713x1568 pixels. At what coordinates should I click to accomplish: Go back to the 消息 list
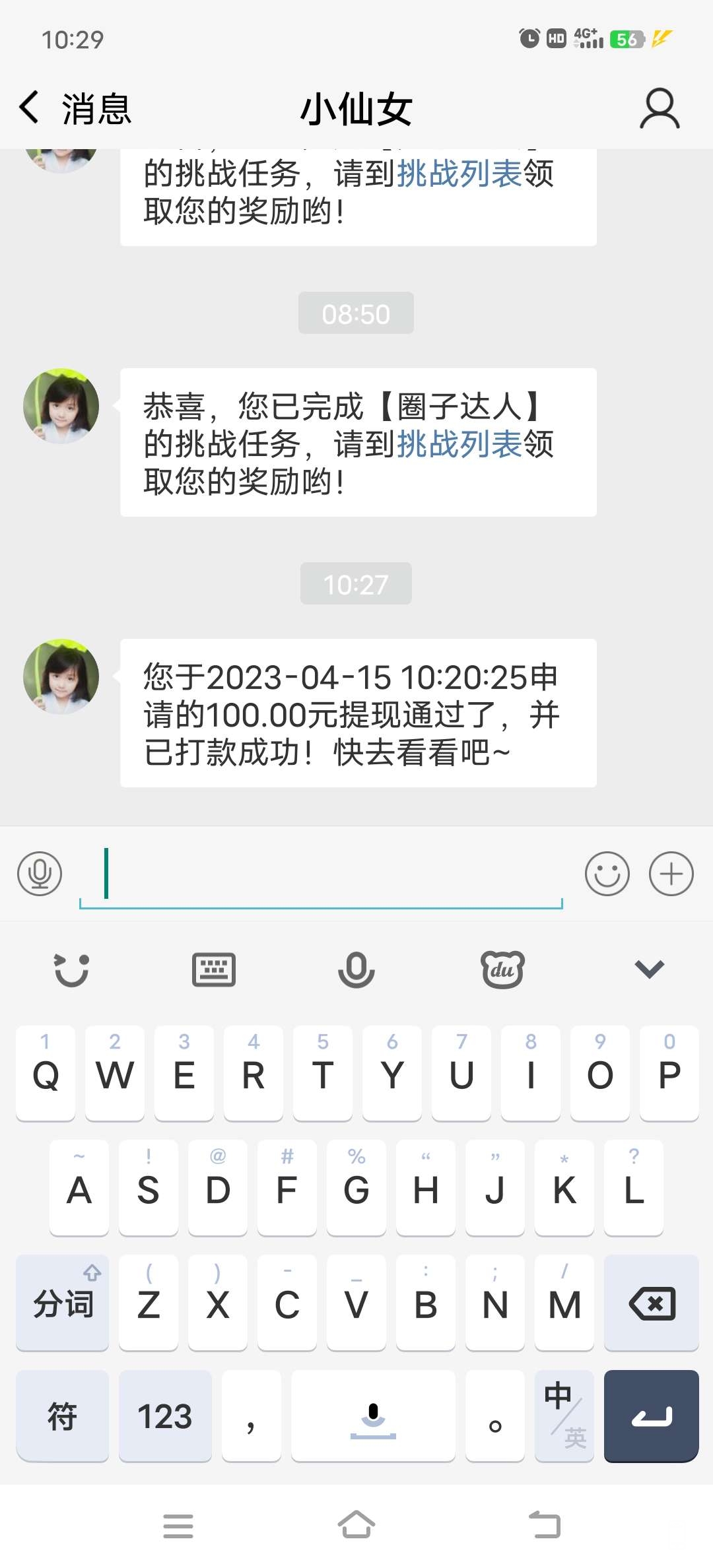tap(74, 109)
